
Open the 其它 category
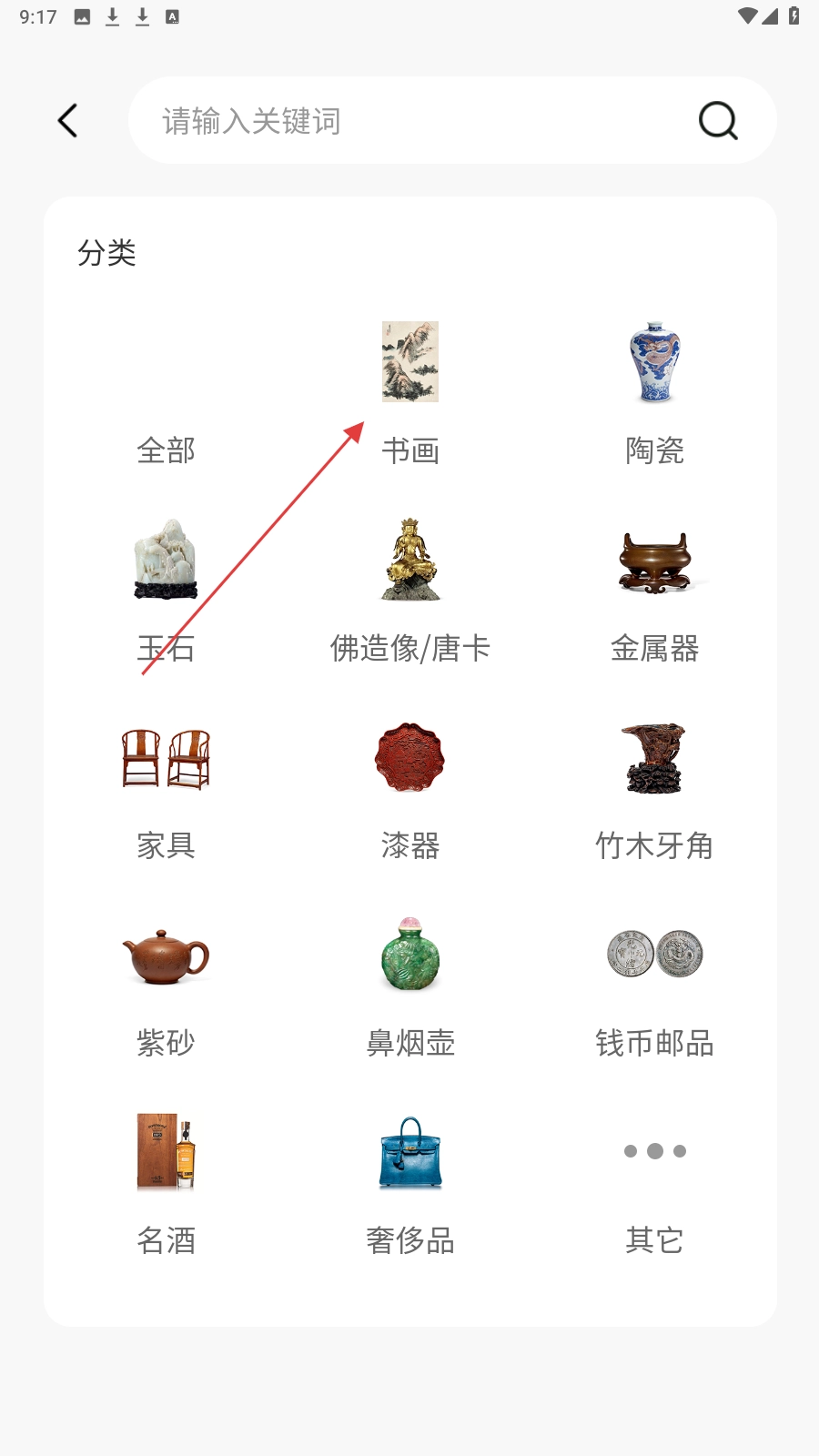(654, 1182)
